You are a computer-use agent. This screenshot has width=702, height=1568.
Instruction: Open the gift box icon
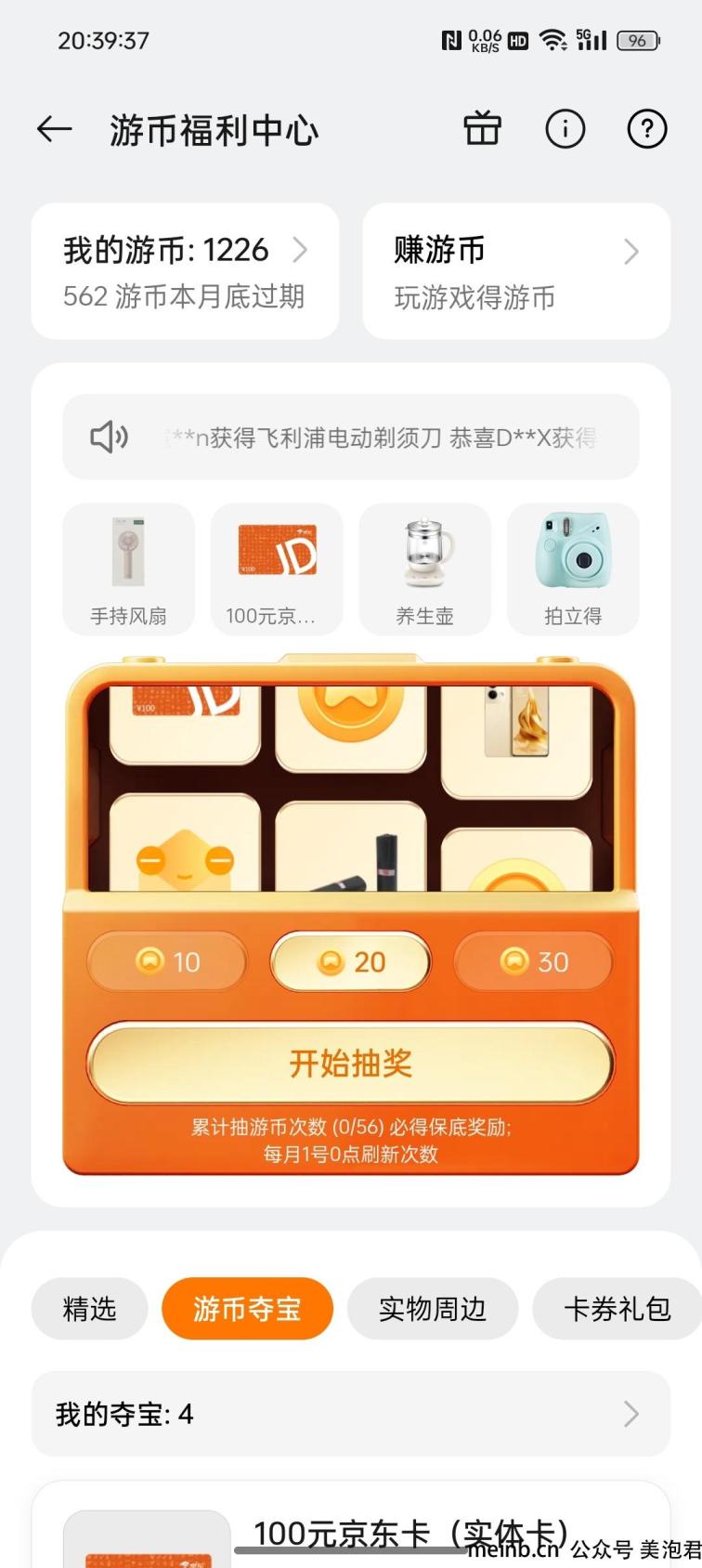click(482, 129)
